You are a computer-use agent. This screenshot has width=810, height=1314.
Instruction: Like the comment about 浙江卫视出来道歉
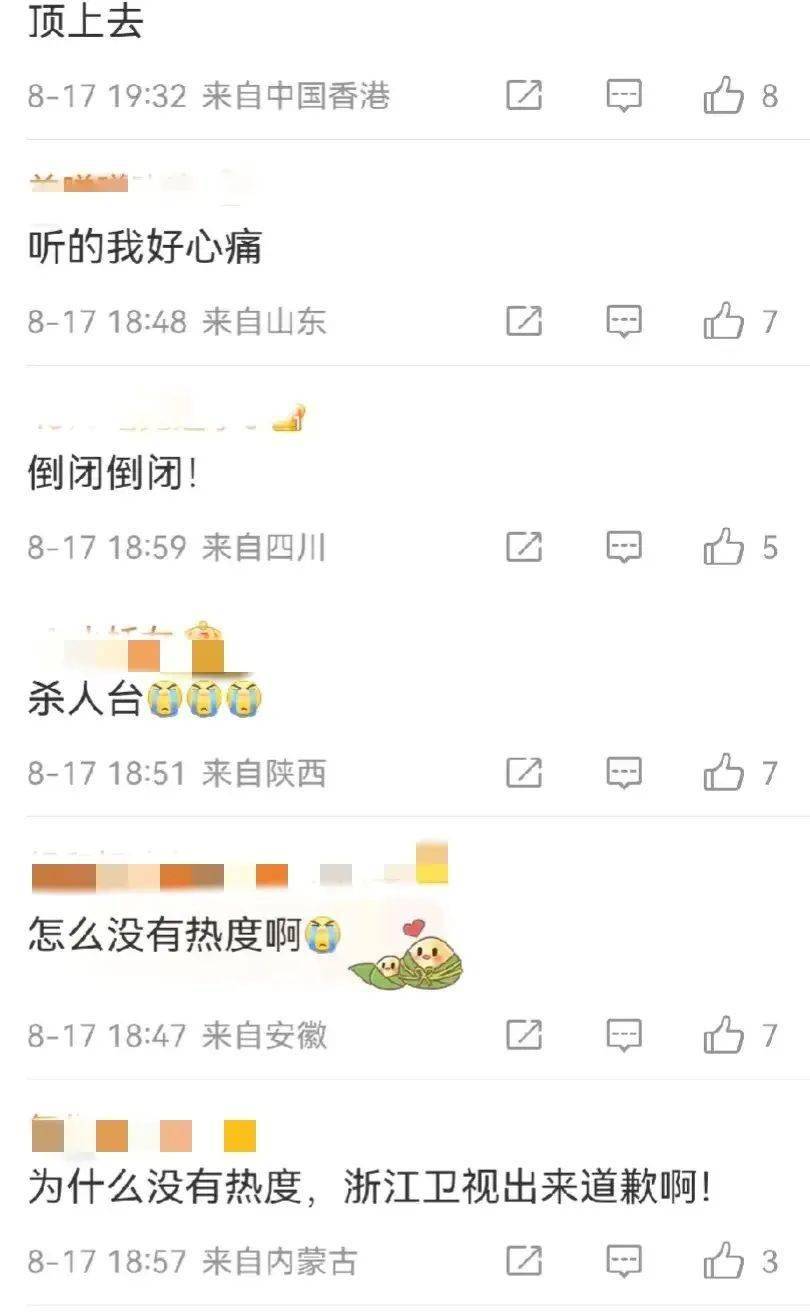coord(724,1260)
